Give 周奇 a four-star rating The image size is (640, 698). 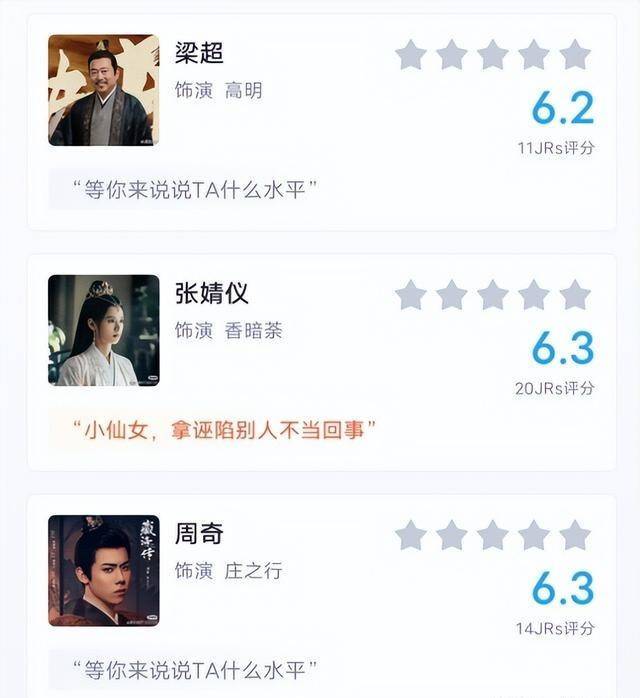click(534, 535)
